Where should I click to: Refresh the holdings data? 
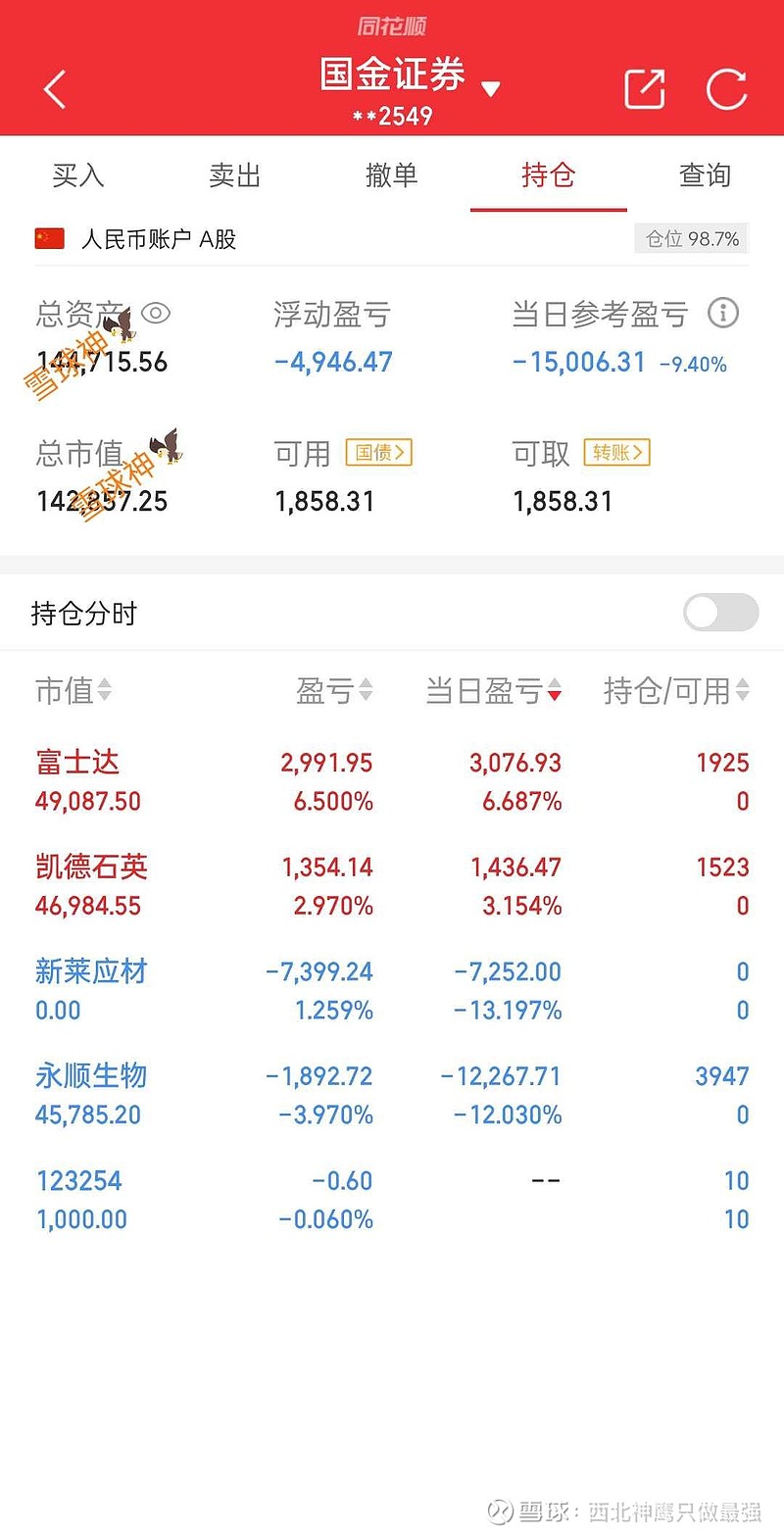pyautogui.click(x=726, y=89)
